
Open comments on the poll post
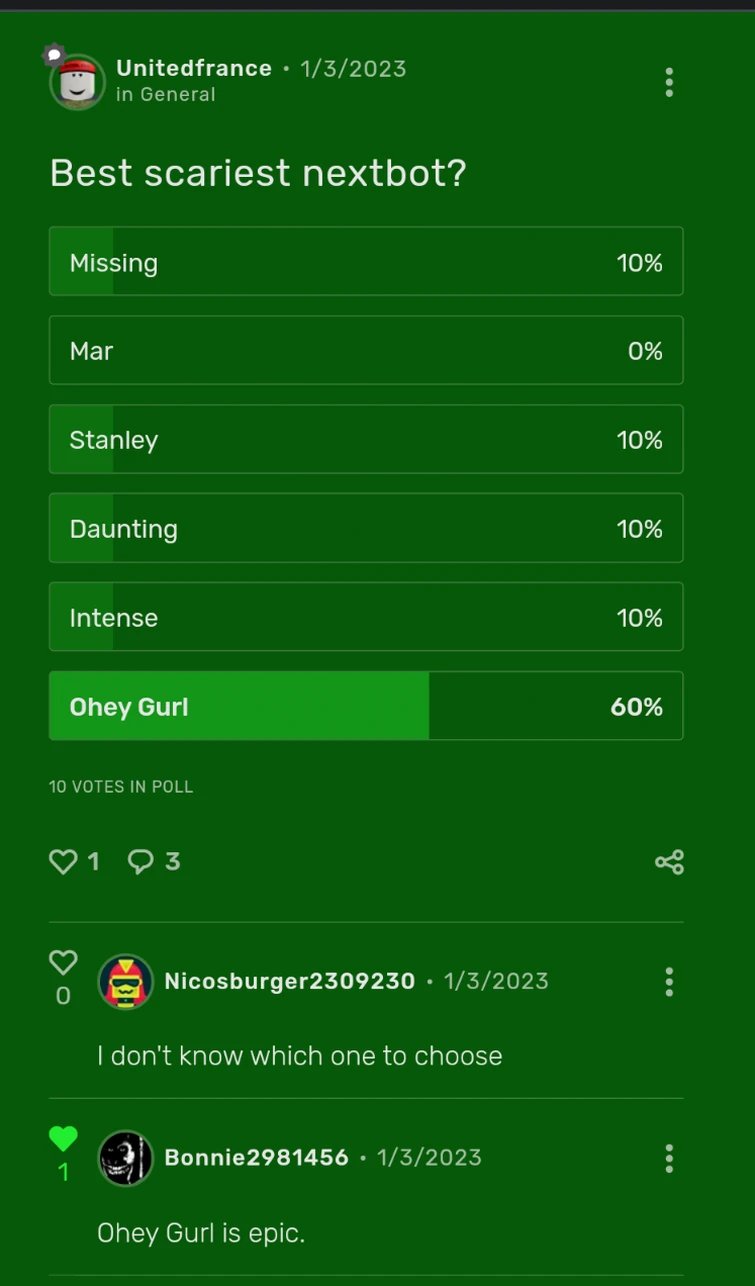click(142, 861)
